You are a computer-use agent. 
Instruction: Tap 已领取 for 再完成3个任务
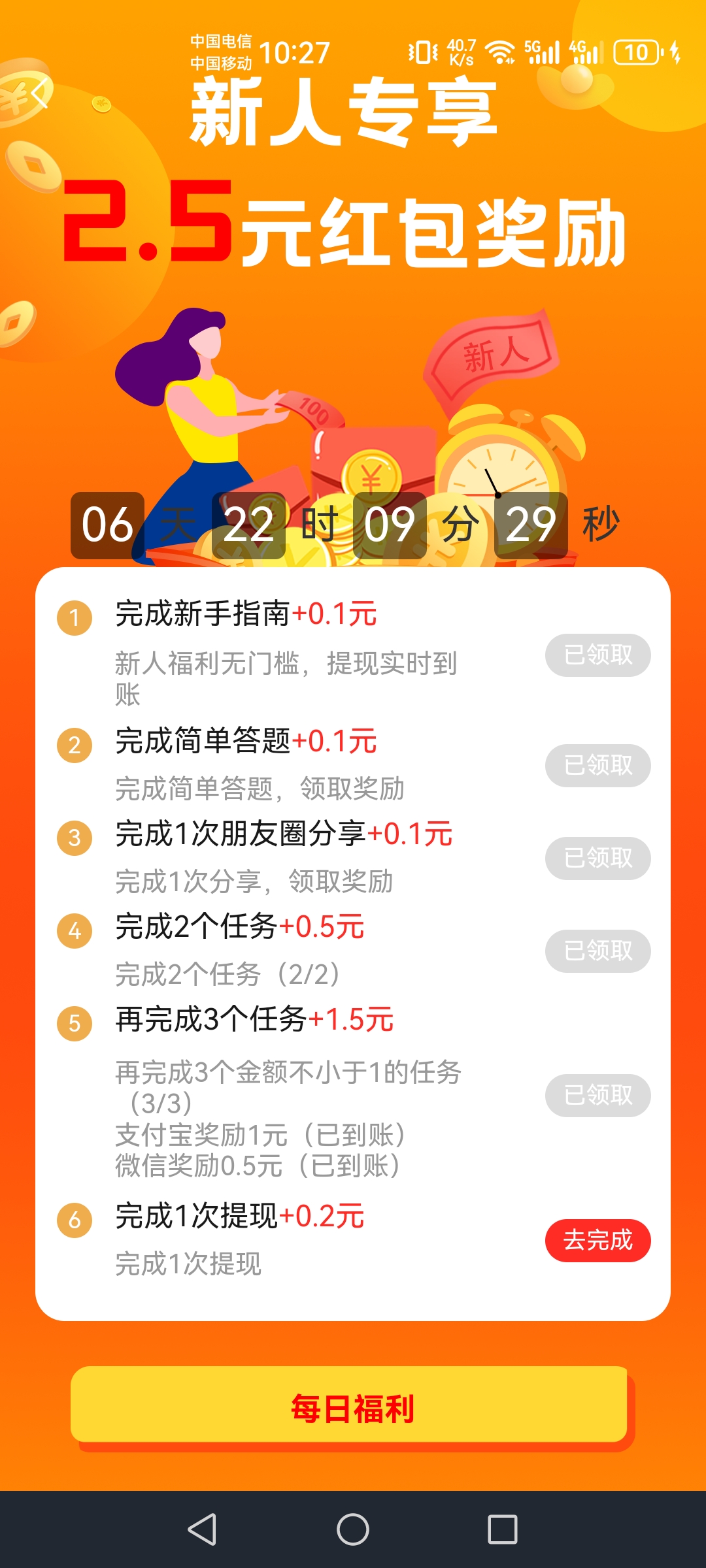pyautogui.click(x=597, y=1095)
